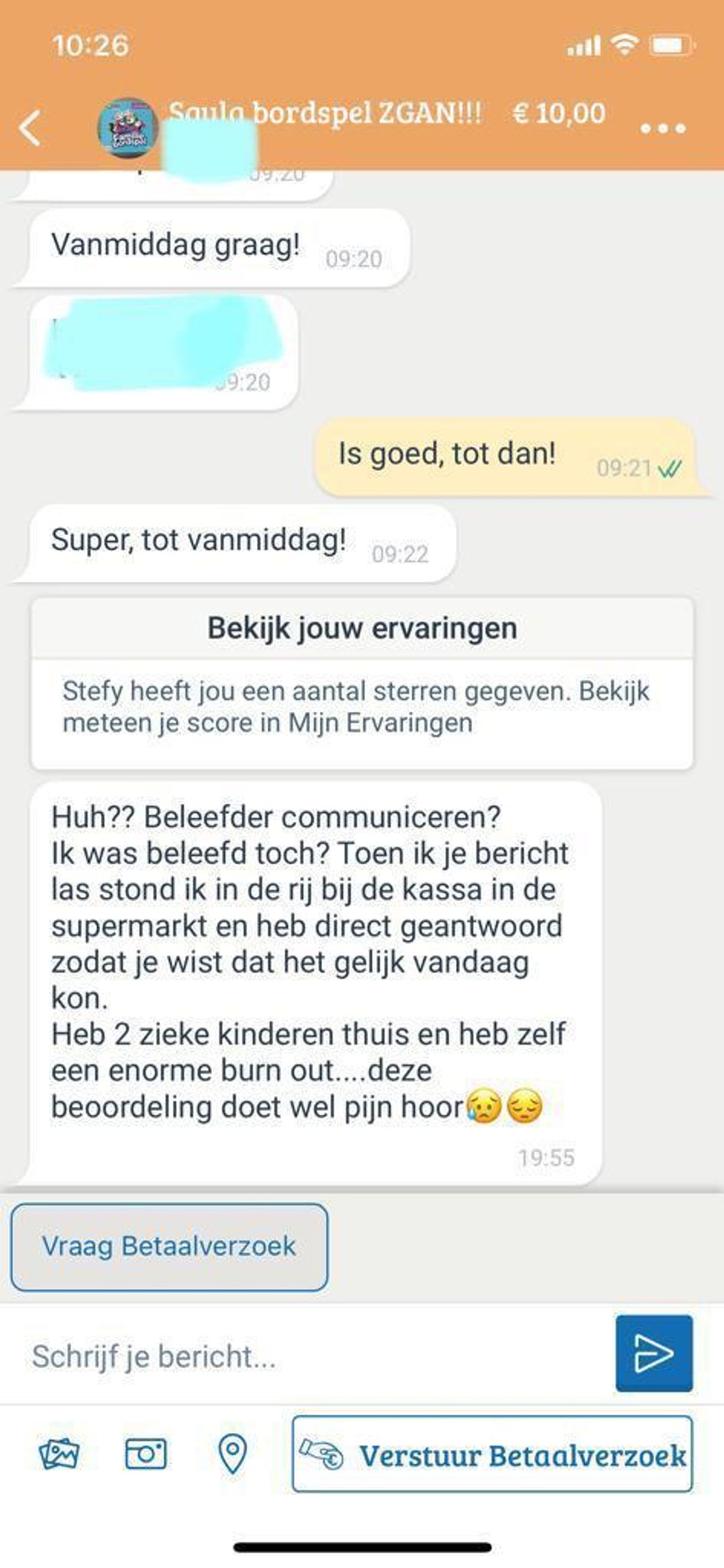Open the camera to take a photo
Screen dimensions: 724x1568
tap(145, 1454)
